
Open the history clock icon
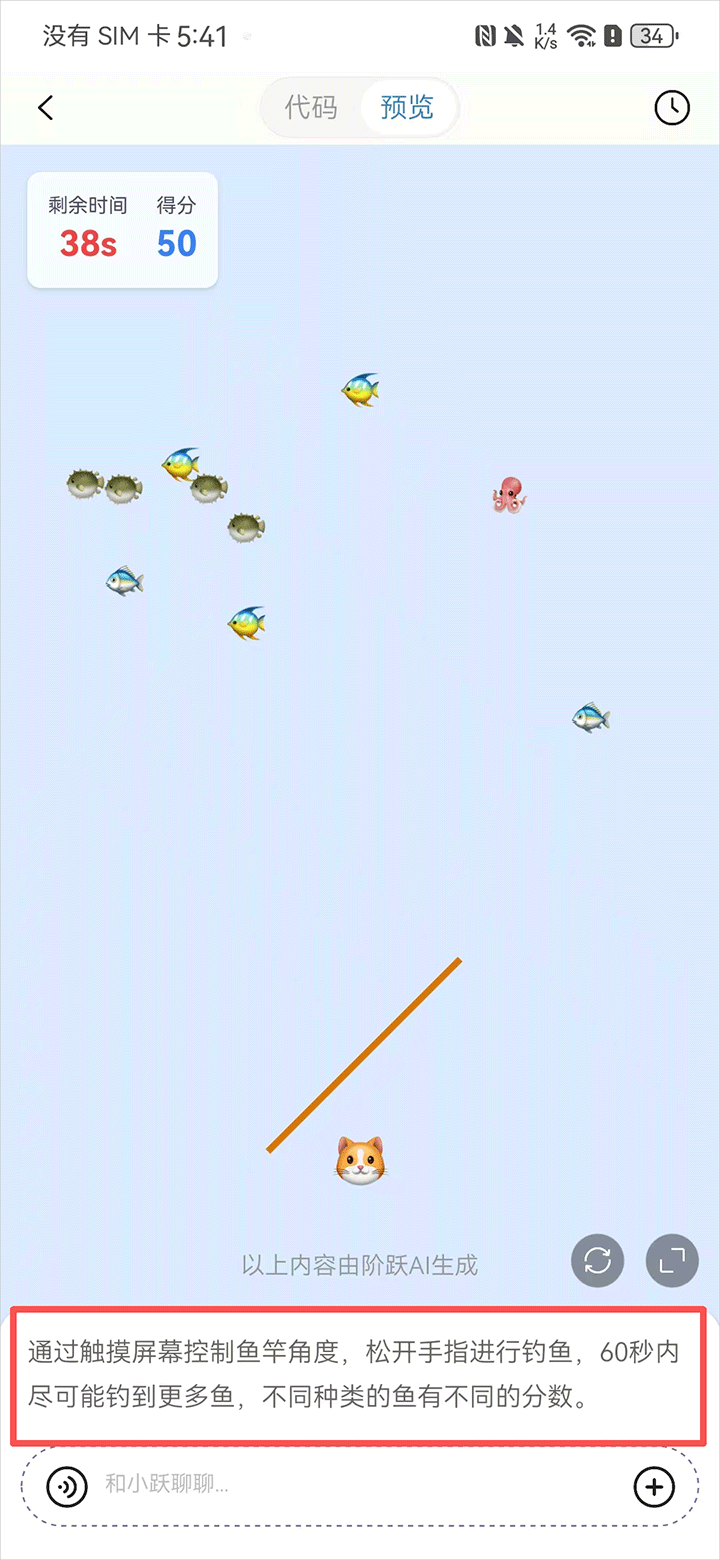pyautogui.click(x=672, y=108)
